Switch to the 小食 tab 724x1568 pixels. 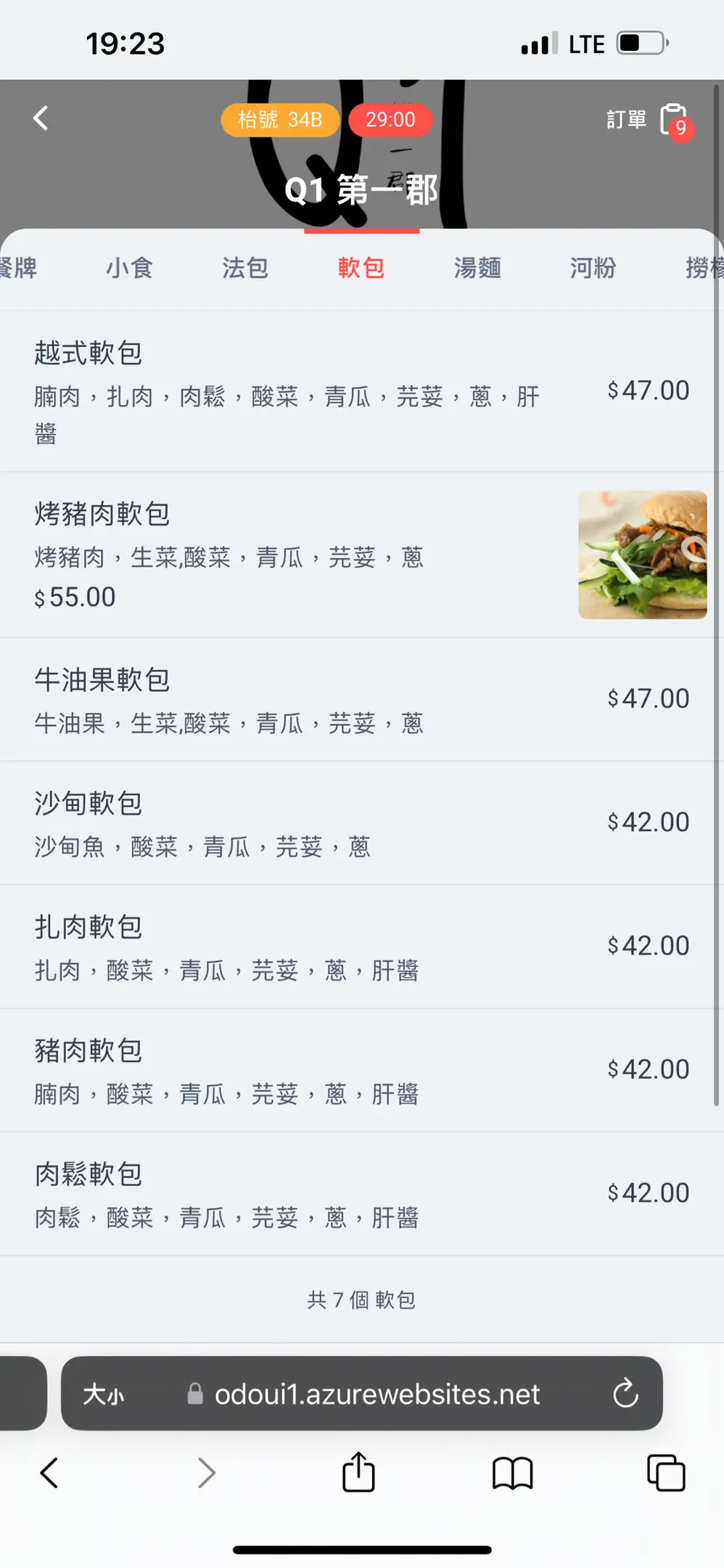(129, 268)
